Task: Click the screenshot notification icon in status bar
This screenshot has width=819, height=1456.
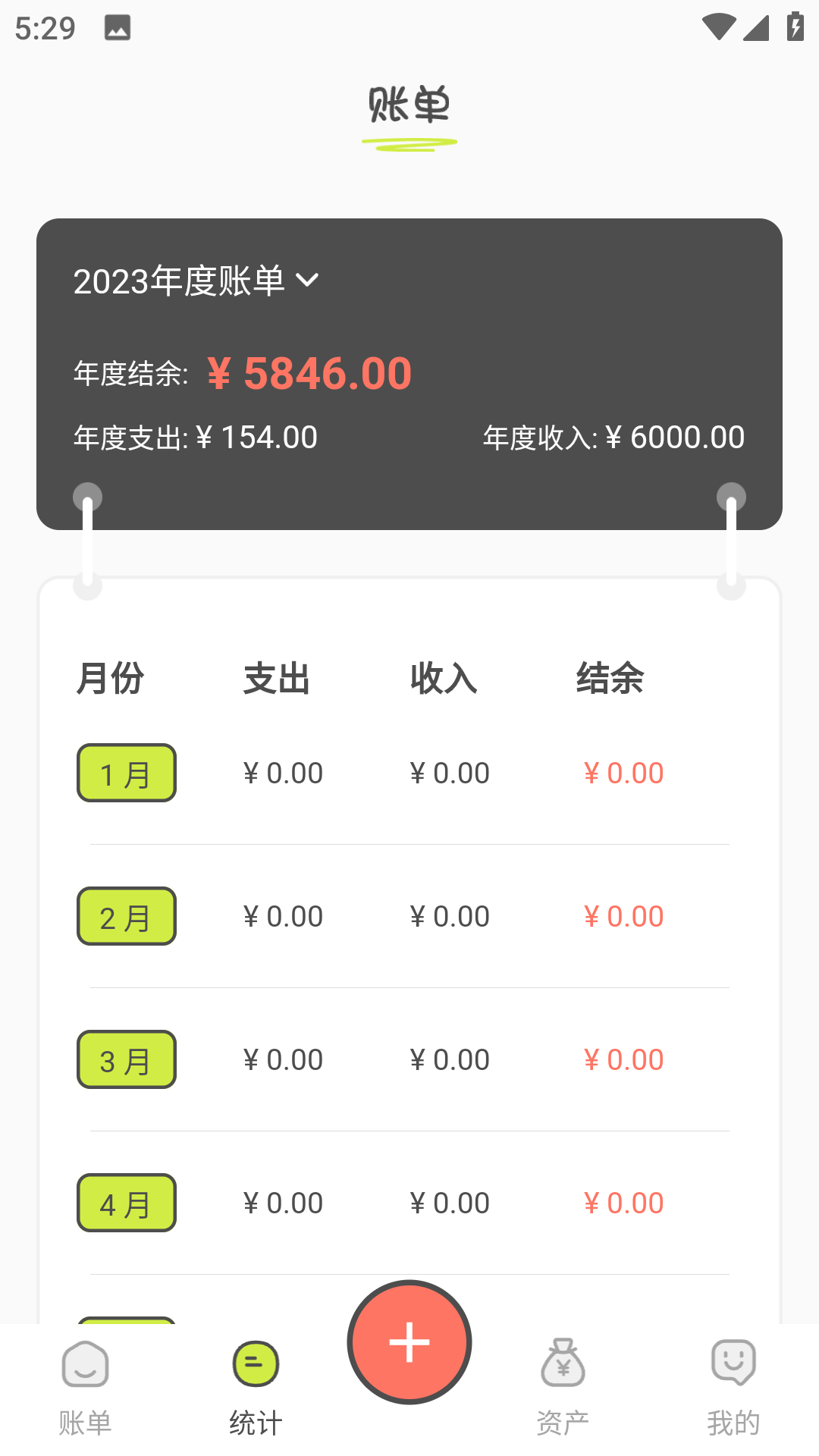Action: point(118,28)
